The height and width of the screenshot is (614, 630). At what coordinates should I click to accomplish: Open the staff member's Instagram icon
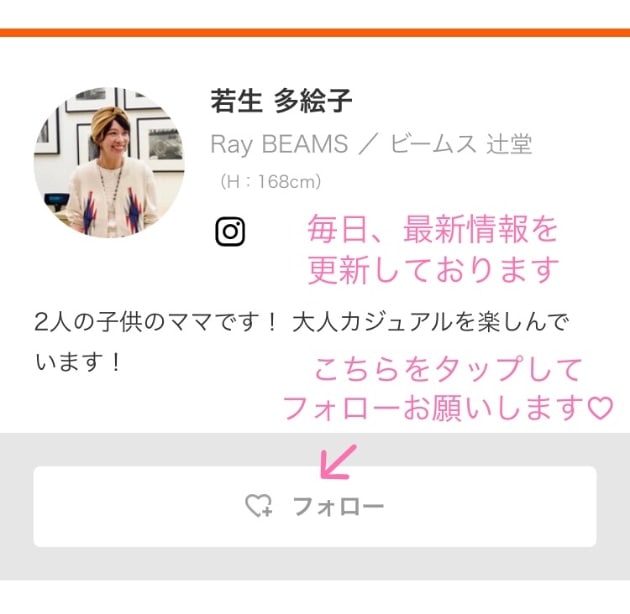coord(230,232)
